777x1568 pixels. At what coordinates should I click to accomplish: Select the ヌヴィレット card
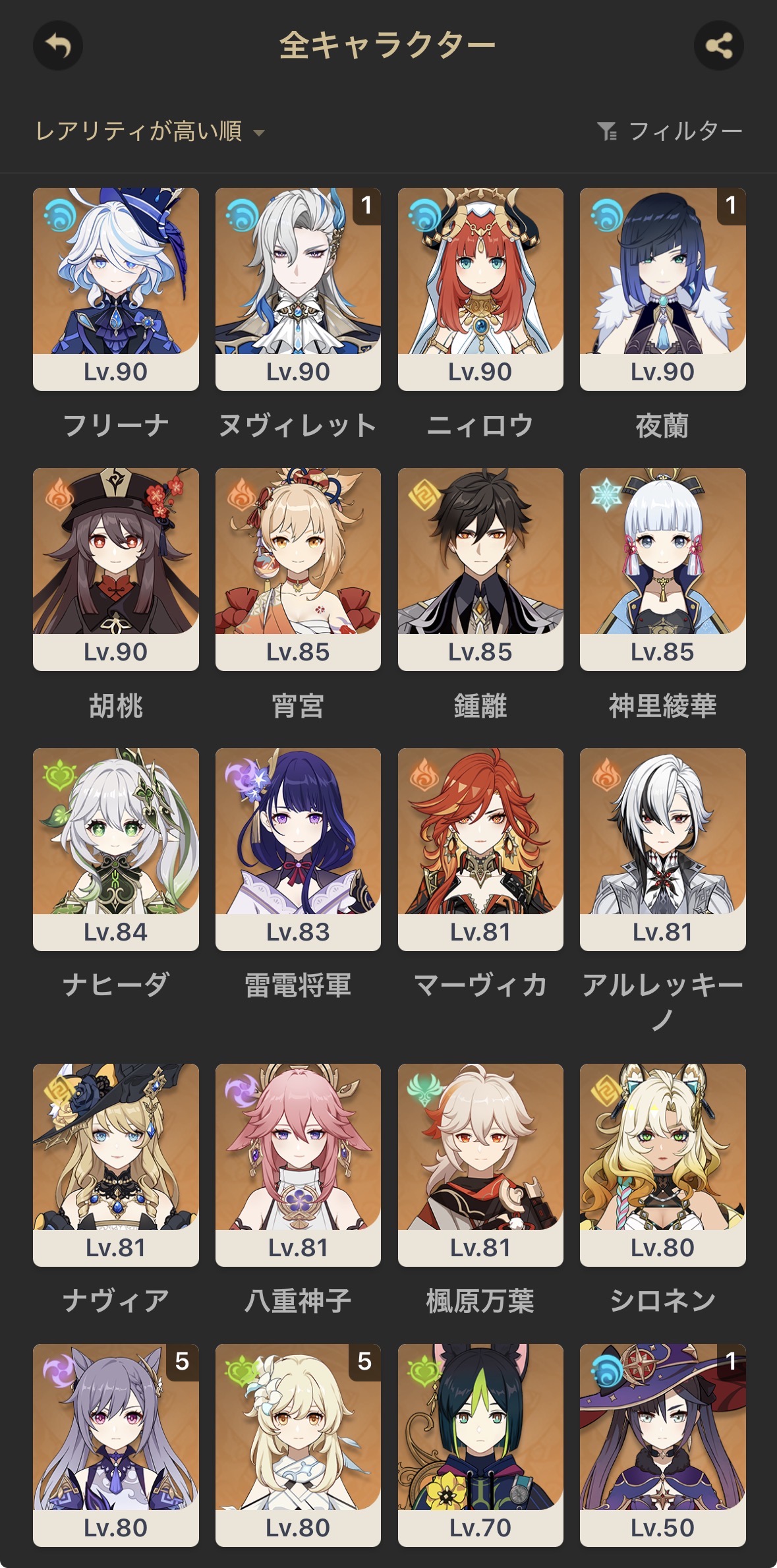click(x=298, y=289)
